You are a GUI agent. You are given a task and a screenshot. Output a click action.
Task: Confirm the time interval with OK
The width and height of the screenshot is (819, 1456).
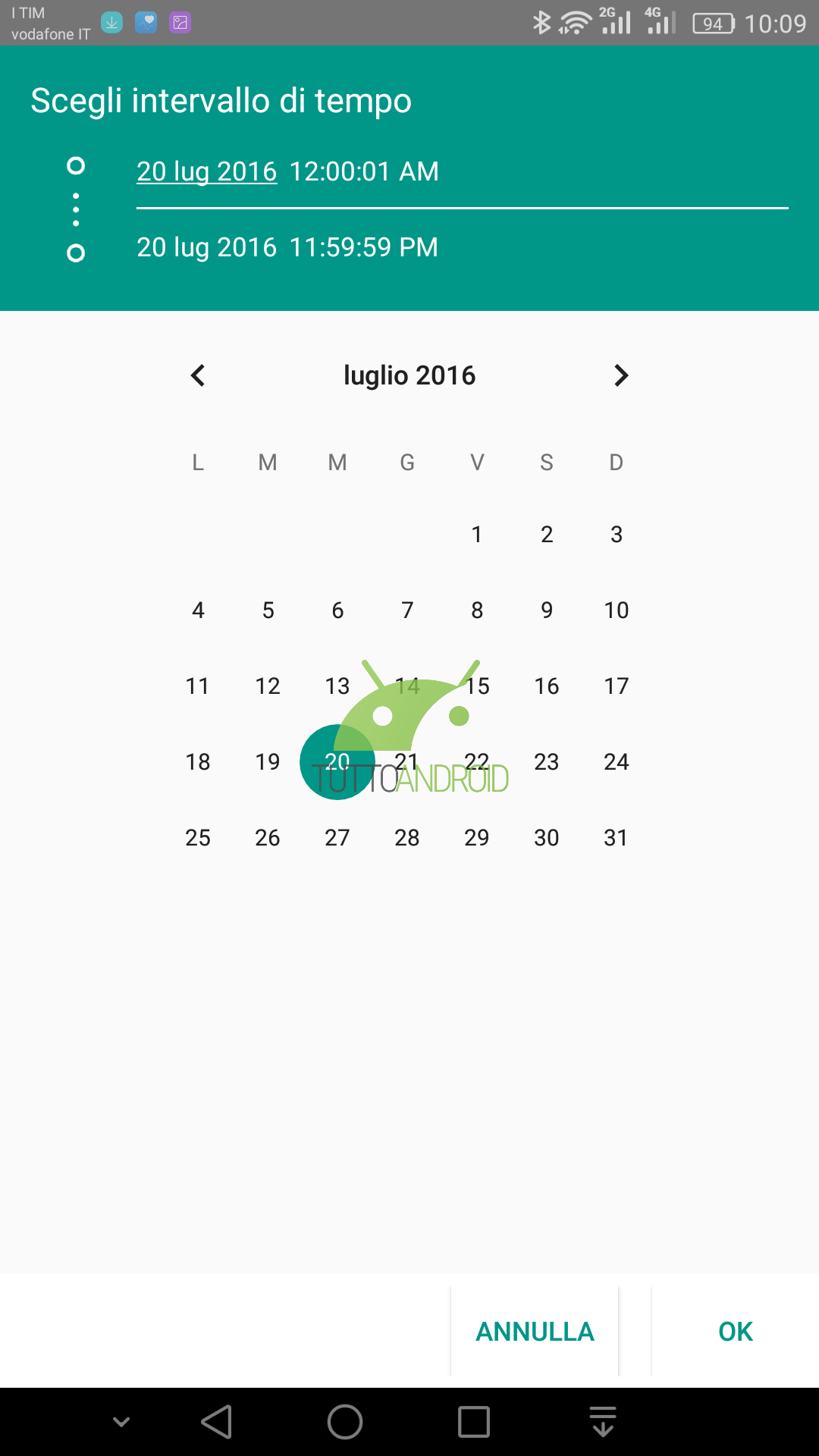tap(736, 1332)
